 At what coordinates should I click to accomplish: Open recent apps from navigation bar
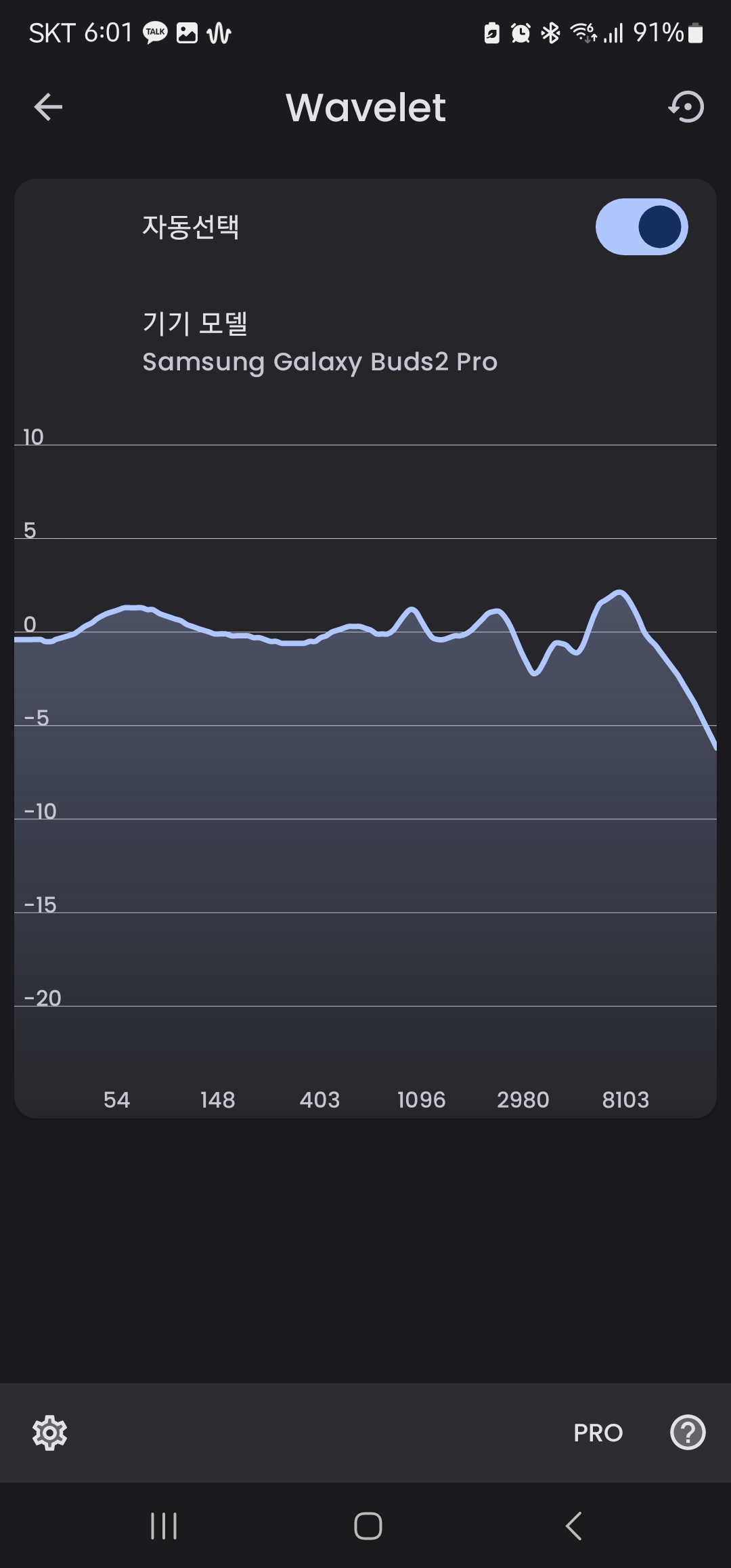click(163, 1526)
